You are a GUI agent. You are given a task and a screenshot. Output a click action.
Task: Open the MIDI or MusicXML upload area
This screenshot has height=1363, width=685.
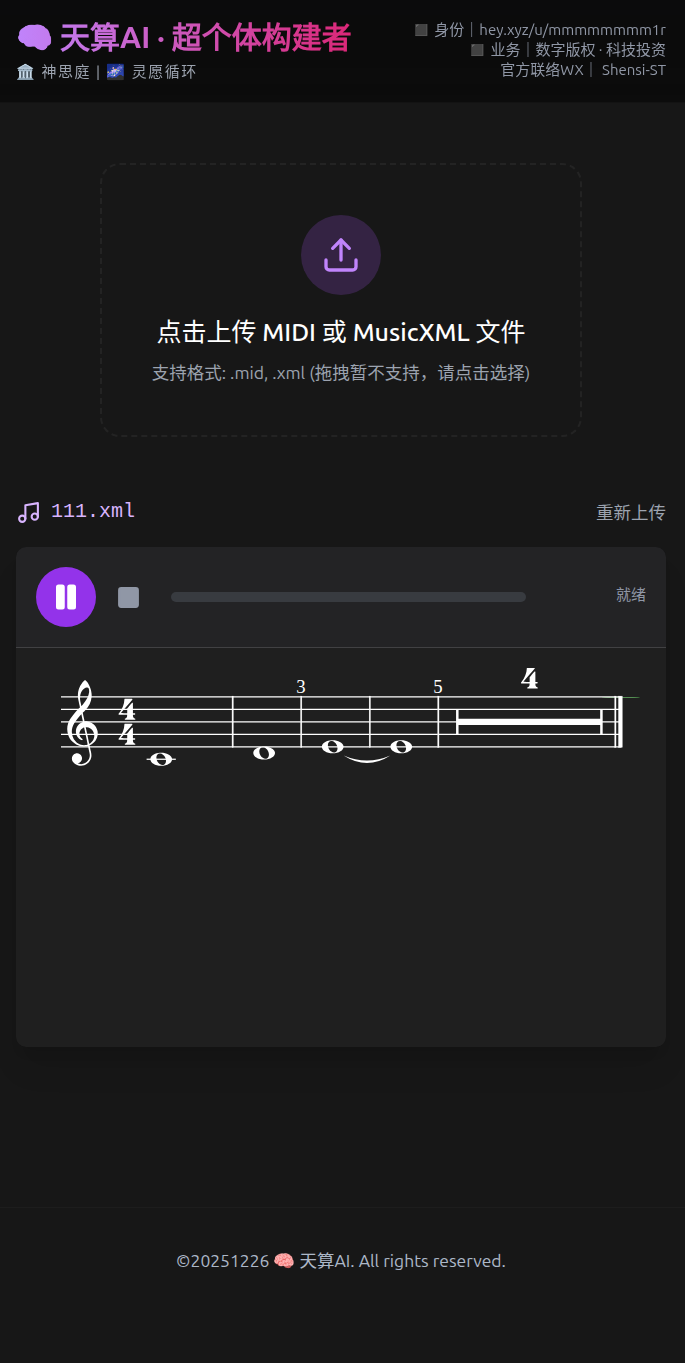click(341, 300)
